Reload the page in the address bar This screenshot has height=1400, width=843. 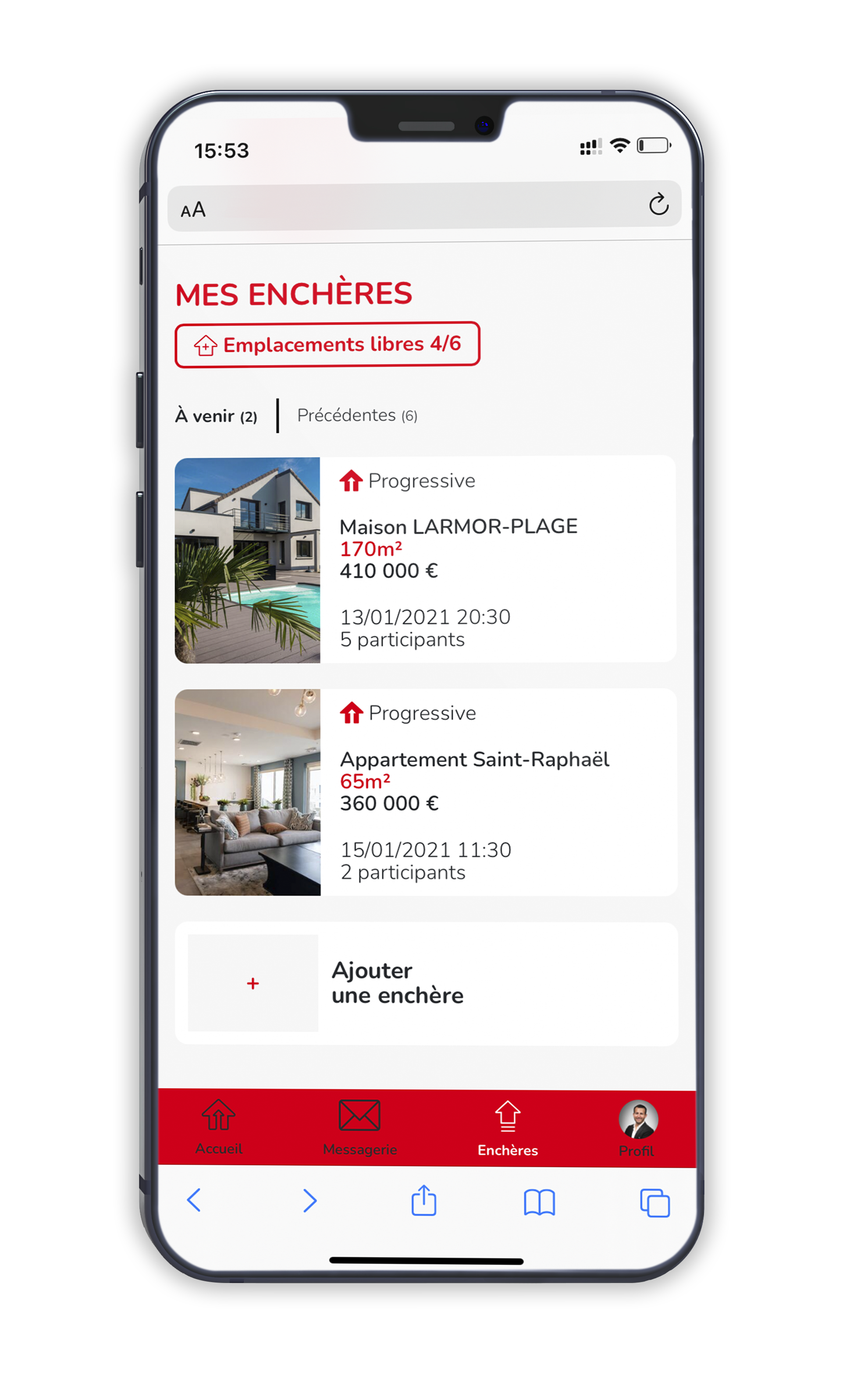(658, 204)
